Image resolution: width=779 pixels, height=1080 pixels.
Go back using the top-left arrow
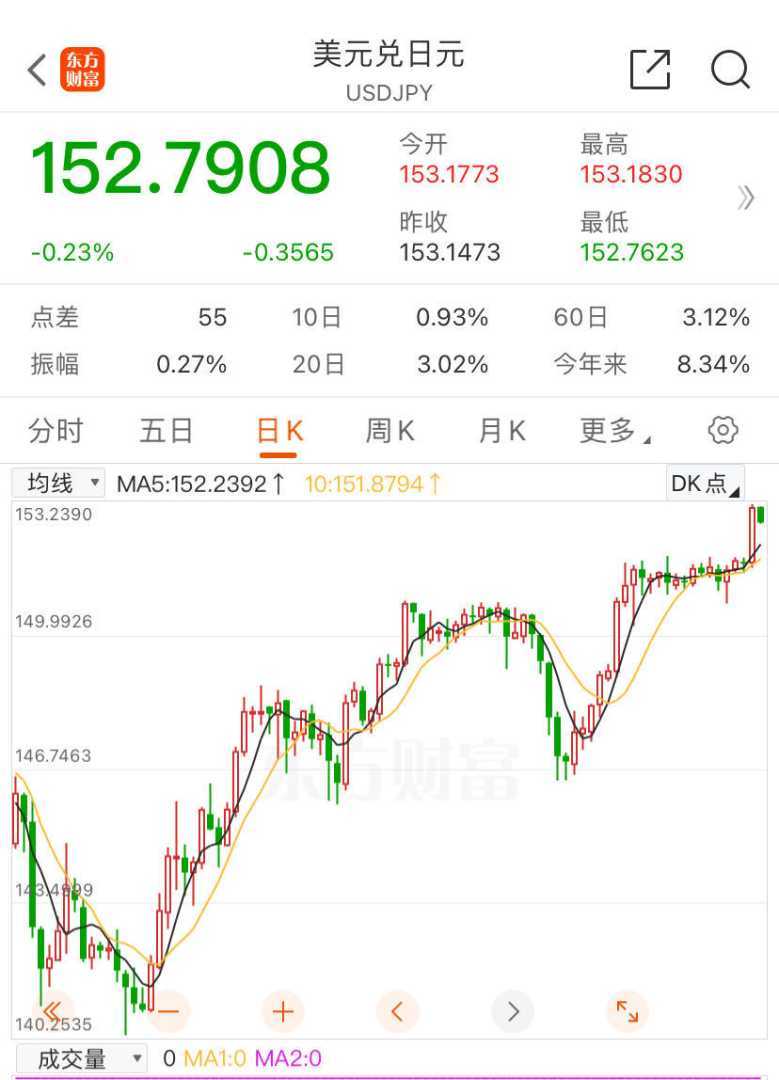(x=37, y=70)
